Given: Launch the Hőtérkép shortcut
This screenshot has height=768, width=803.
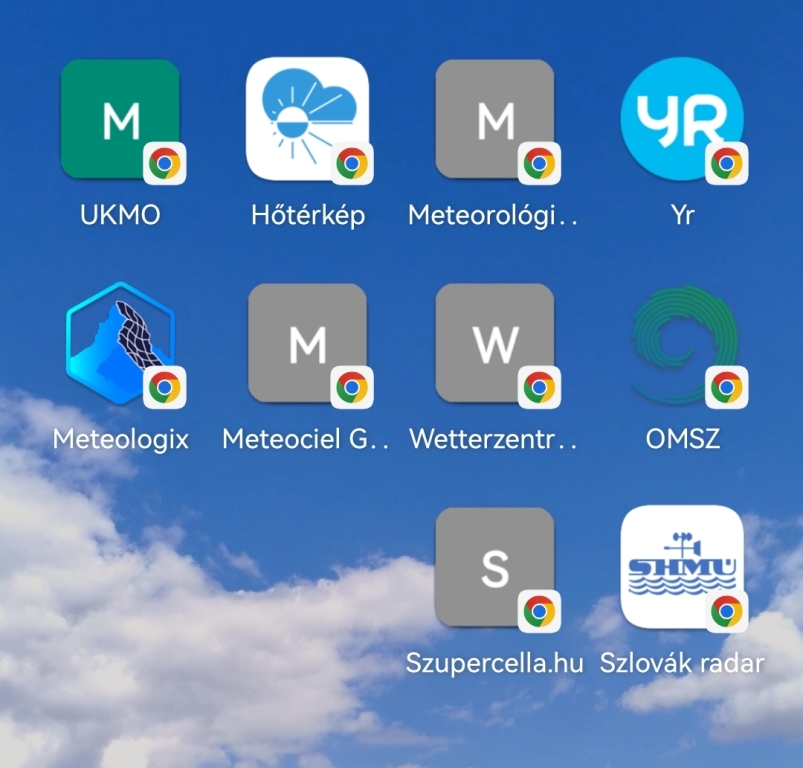Looking at the screenshot, I should (x=307, y=120).
